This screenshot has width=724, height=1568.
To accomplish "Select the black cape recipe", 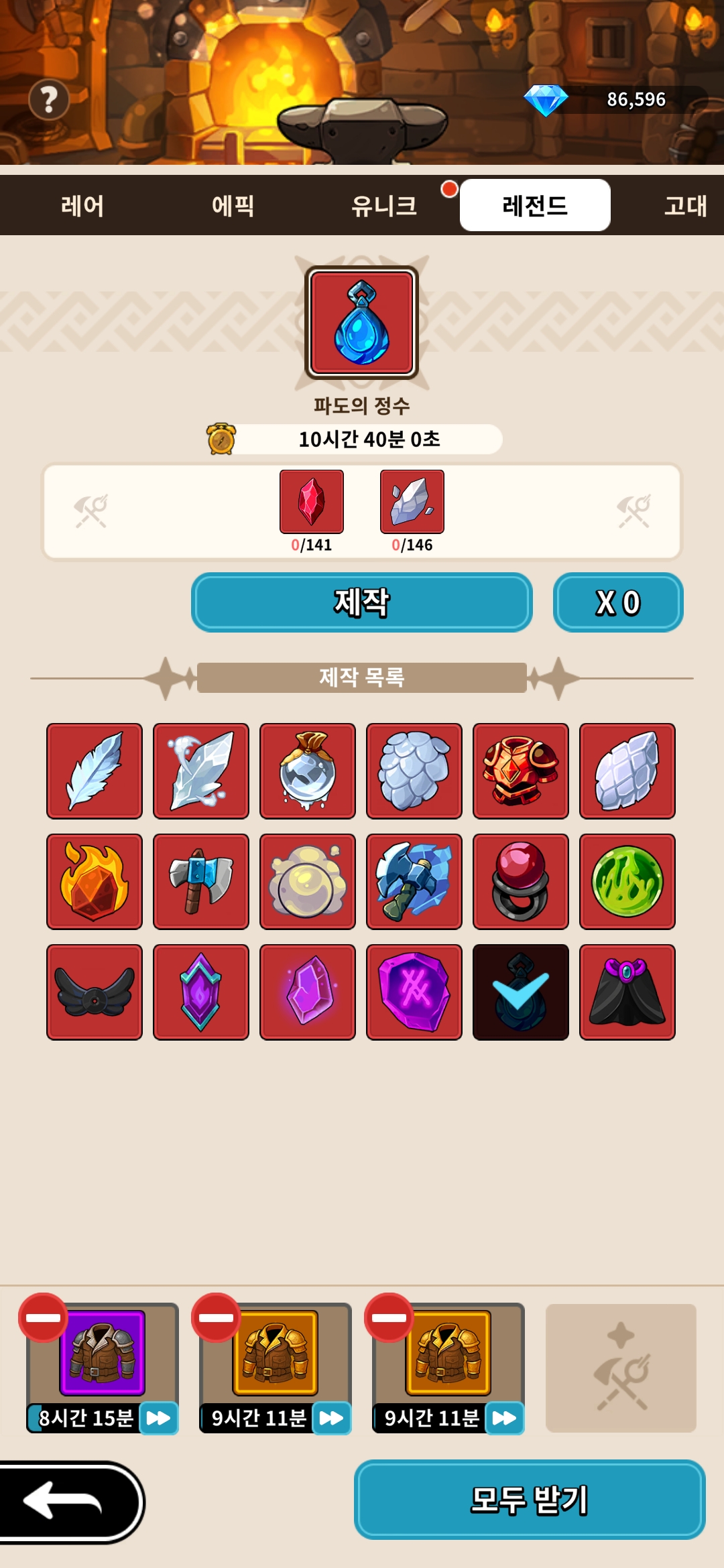I will 627,992.
